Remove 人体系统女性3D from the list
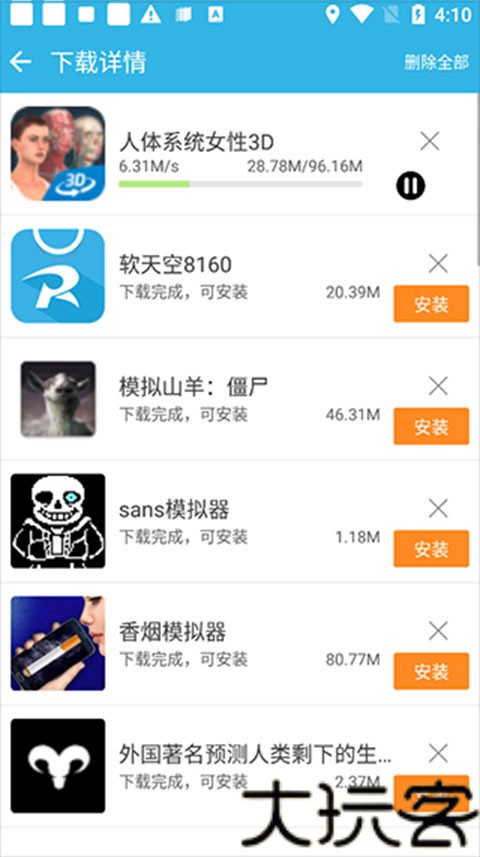This screenshot has height=857, width=480. click(430, 142)
